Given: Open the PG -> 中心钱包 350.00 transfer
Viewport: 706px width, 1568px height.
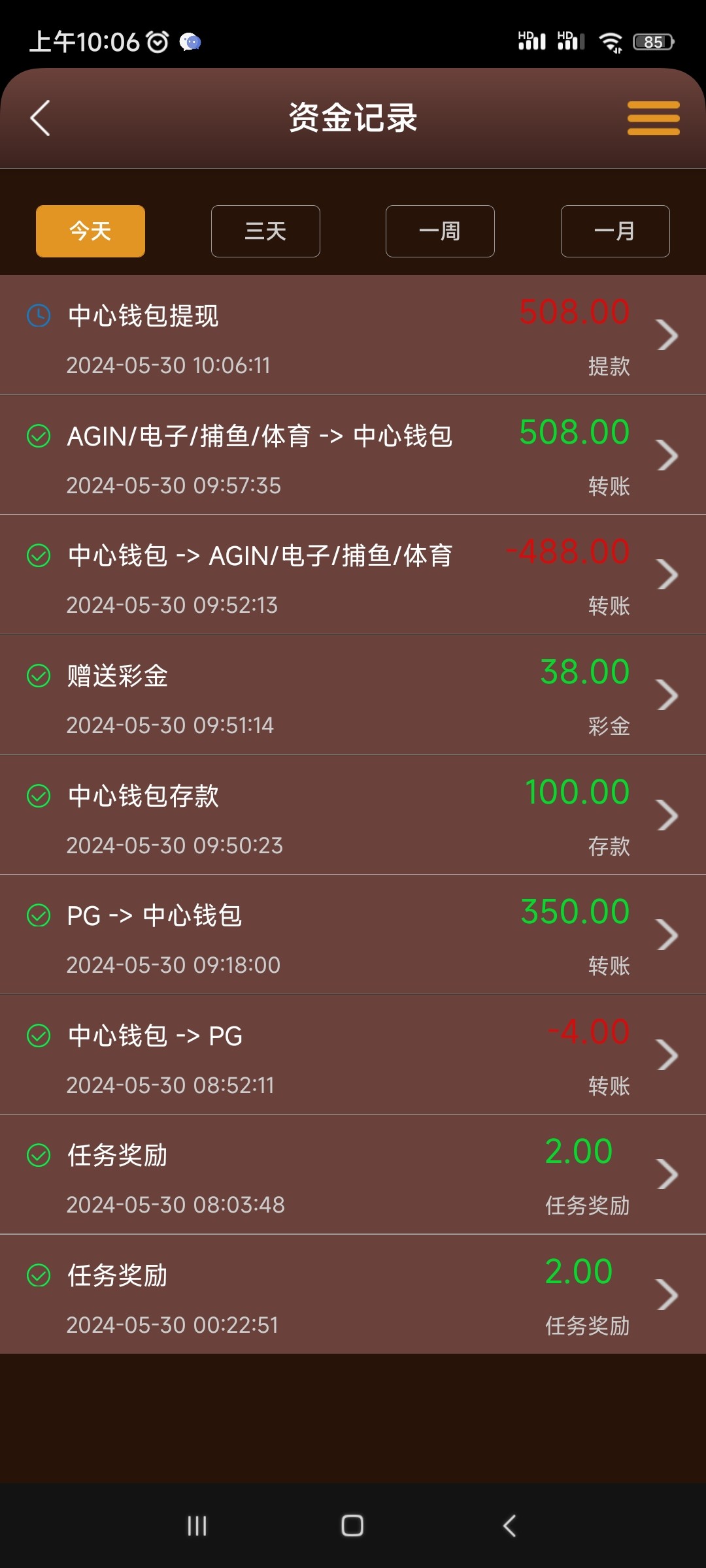Looking at the screenshot, I should coord(353,935).
